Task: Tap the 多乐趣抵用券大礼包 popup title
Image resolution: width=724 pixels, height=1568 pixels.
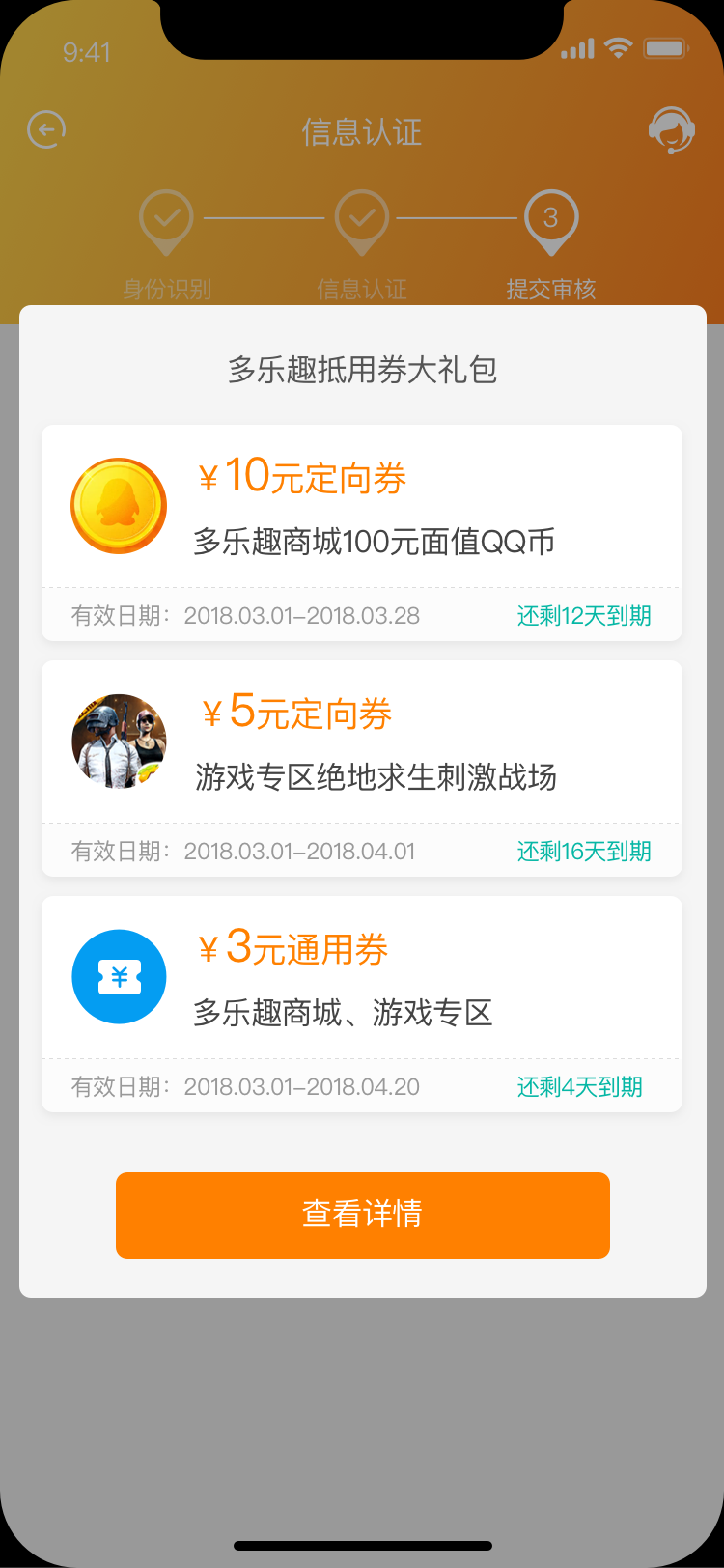Action: 362,371
